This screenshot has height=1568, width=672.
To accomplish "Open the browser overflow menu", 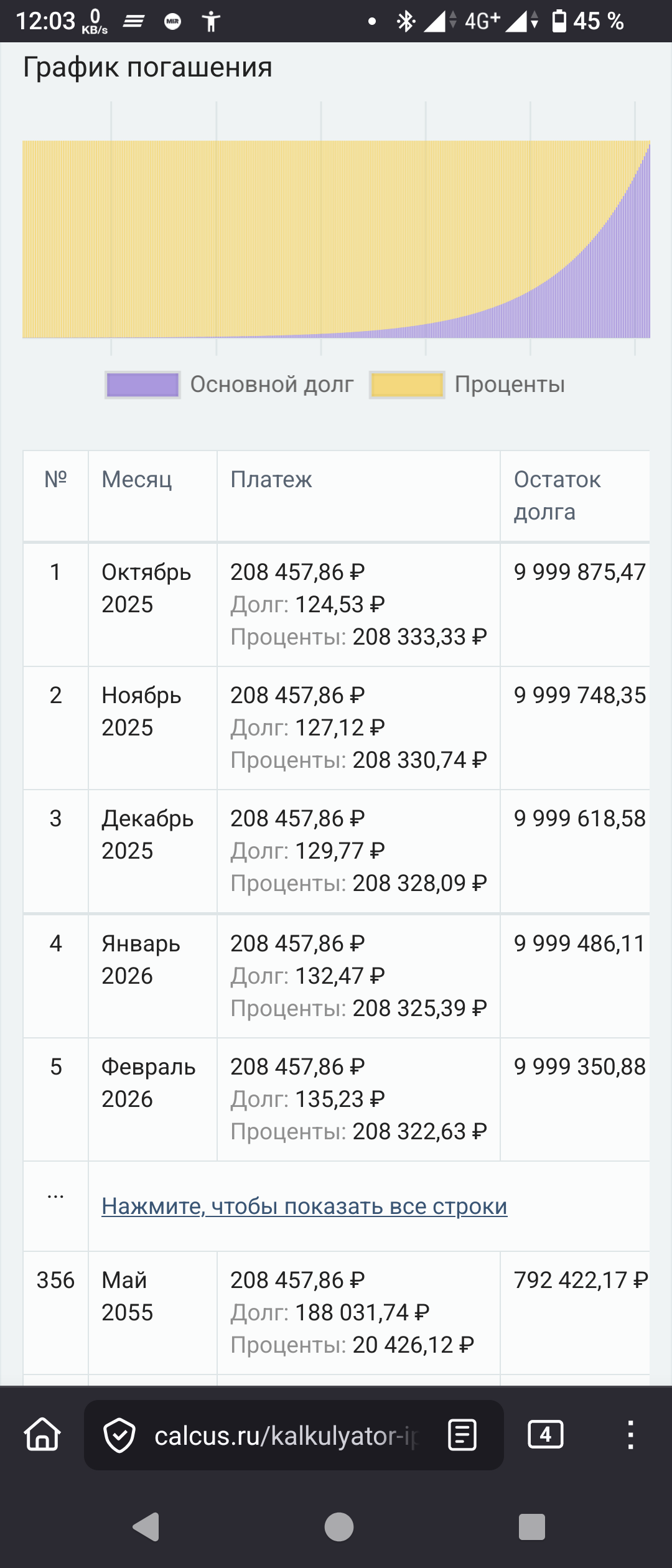I will [x=630, y=1435].
